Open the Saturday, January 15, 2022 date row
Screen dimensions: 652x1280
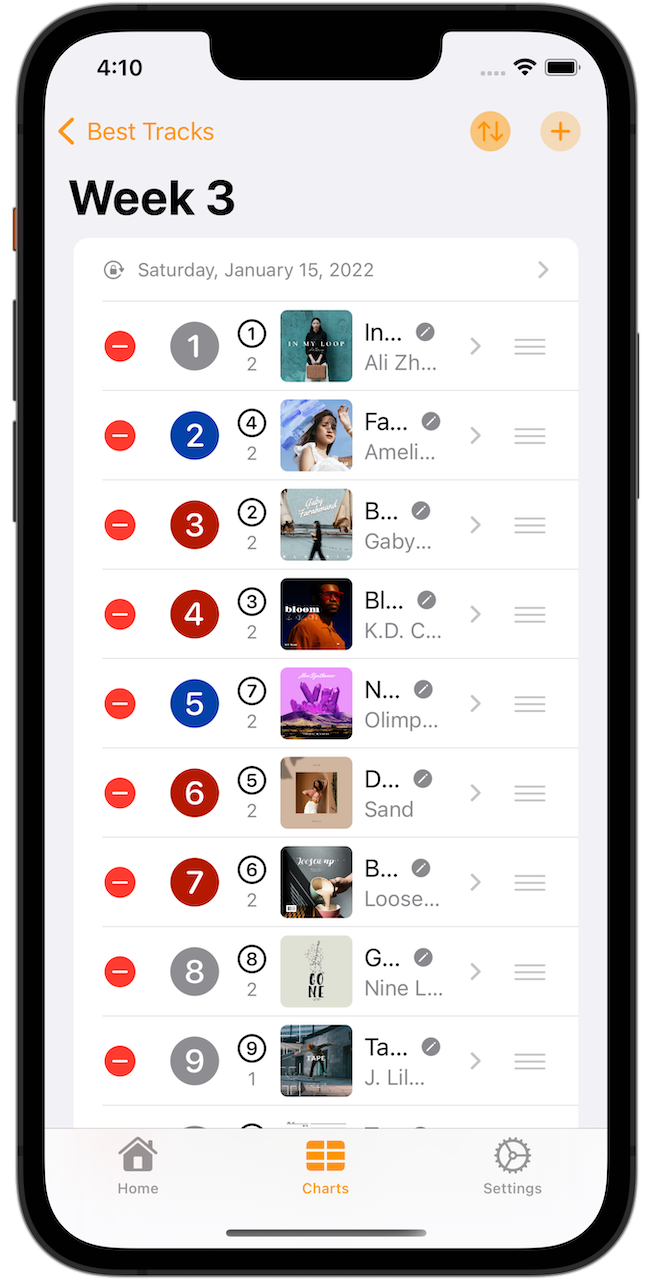point(326,270)
